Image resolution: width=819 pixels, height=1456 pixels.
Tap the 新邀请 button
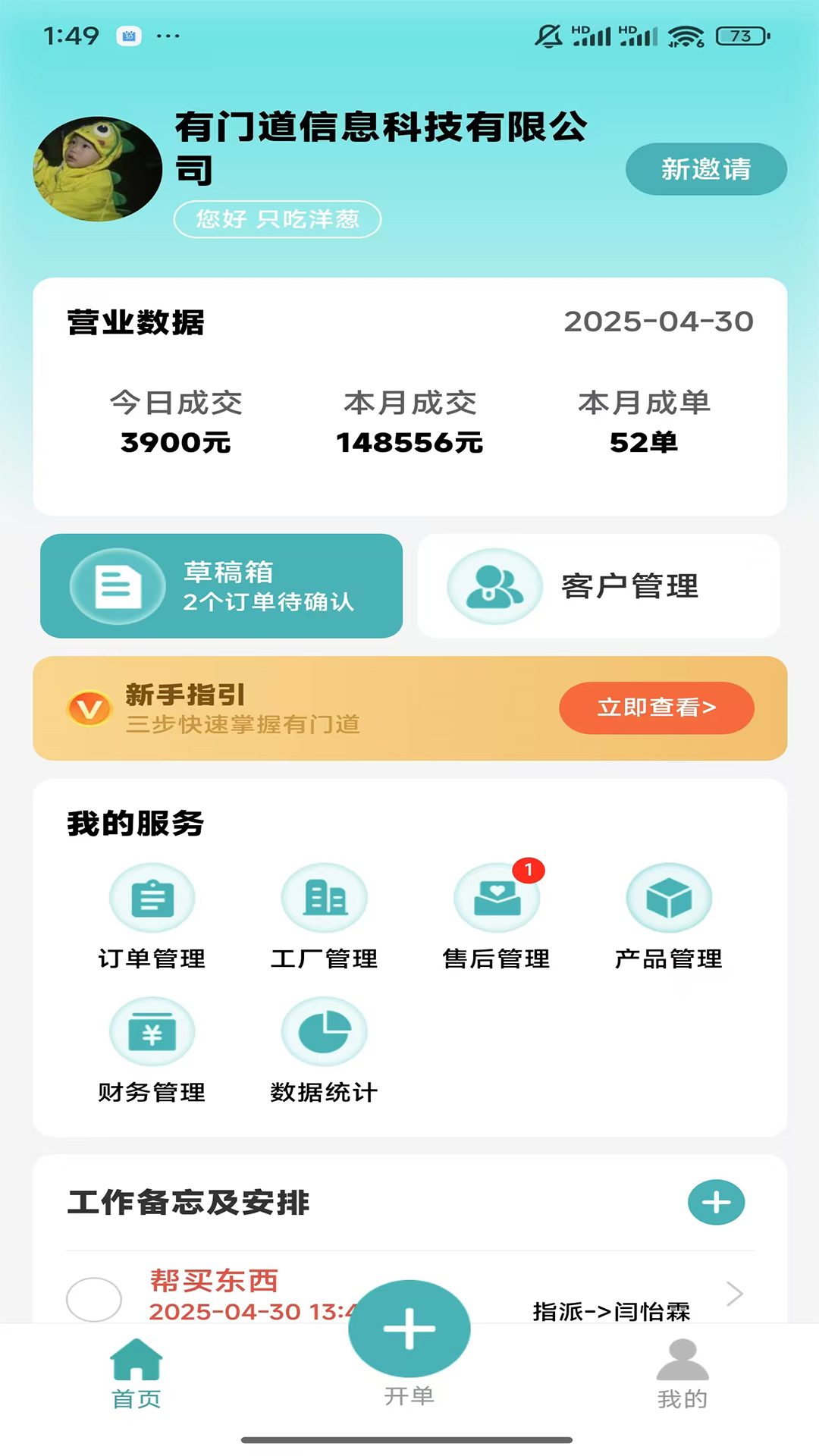tap(705, 169)
